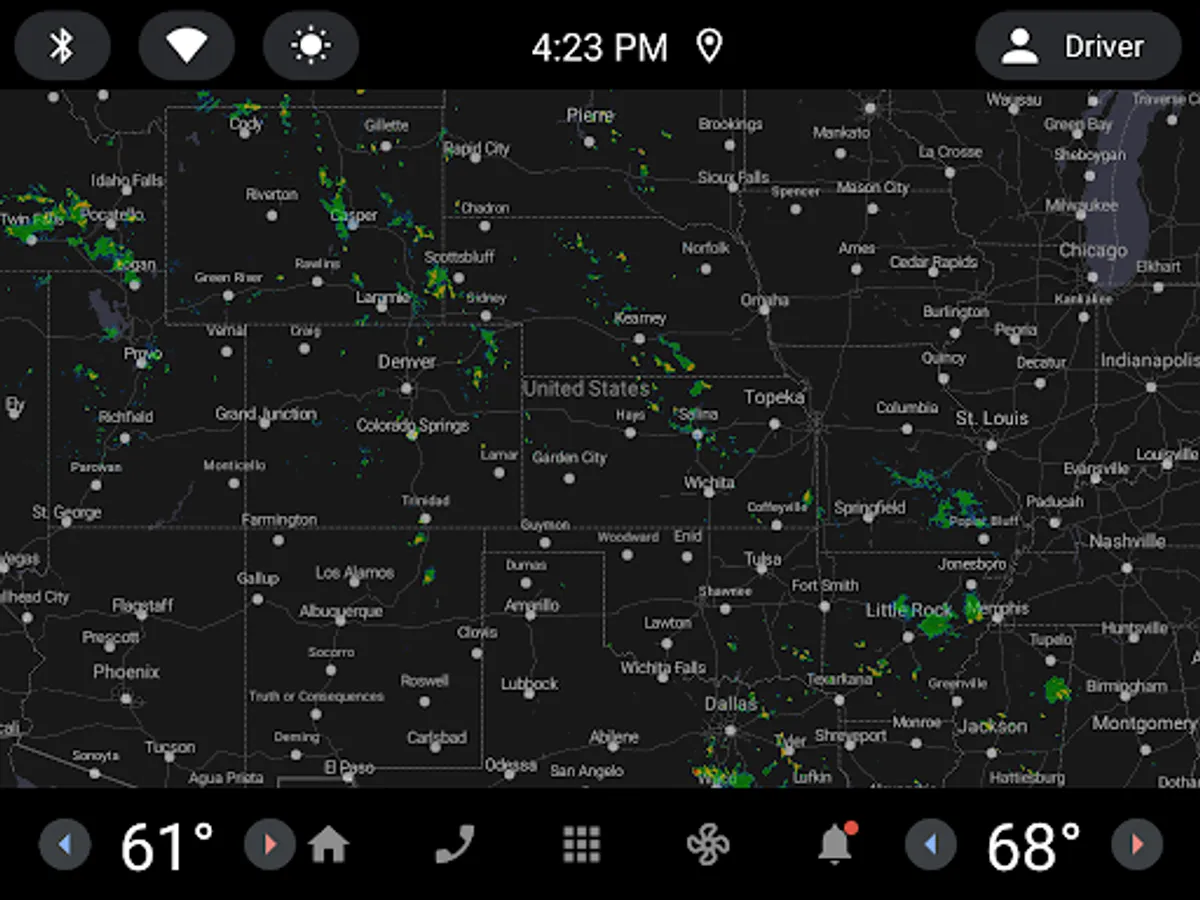
Task: Open the HVAC fan controls
Action: point(708,845)
